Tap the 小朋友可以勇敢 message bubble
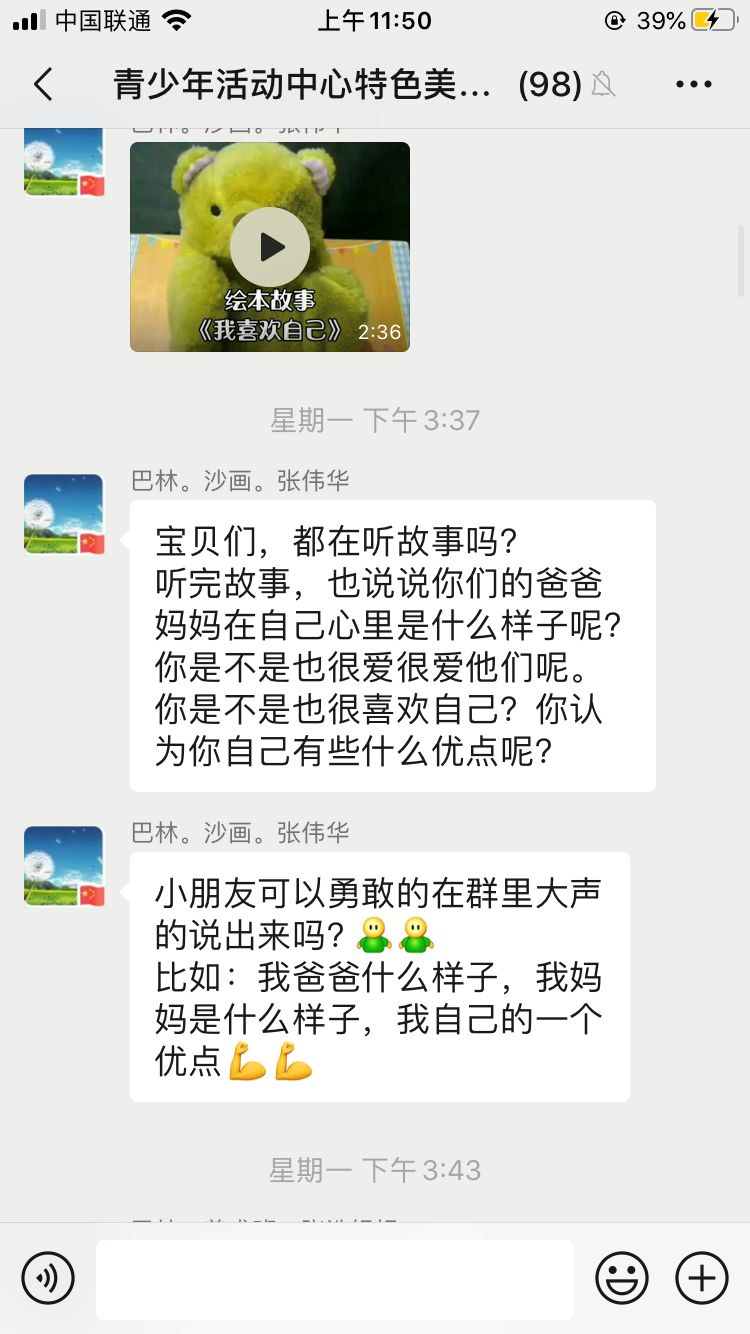The width and height of the screenshot is (750, 1334). [x=380, y=977]
